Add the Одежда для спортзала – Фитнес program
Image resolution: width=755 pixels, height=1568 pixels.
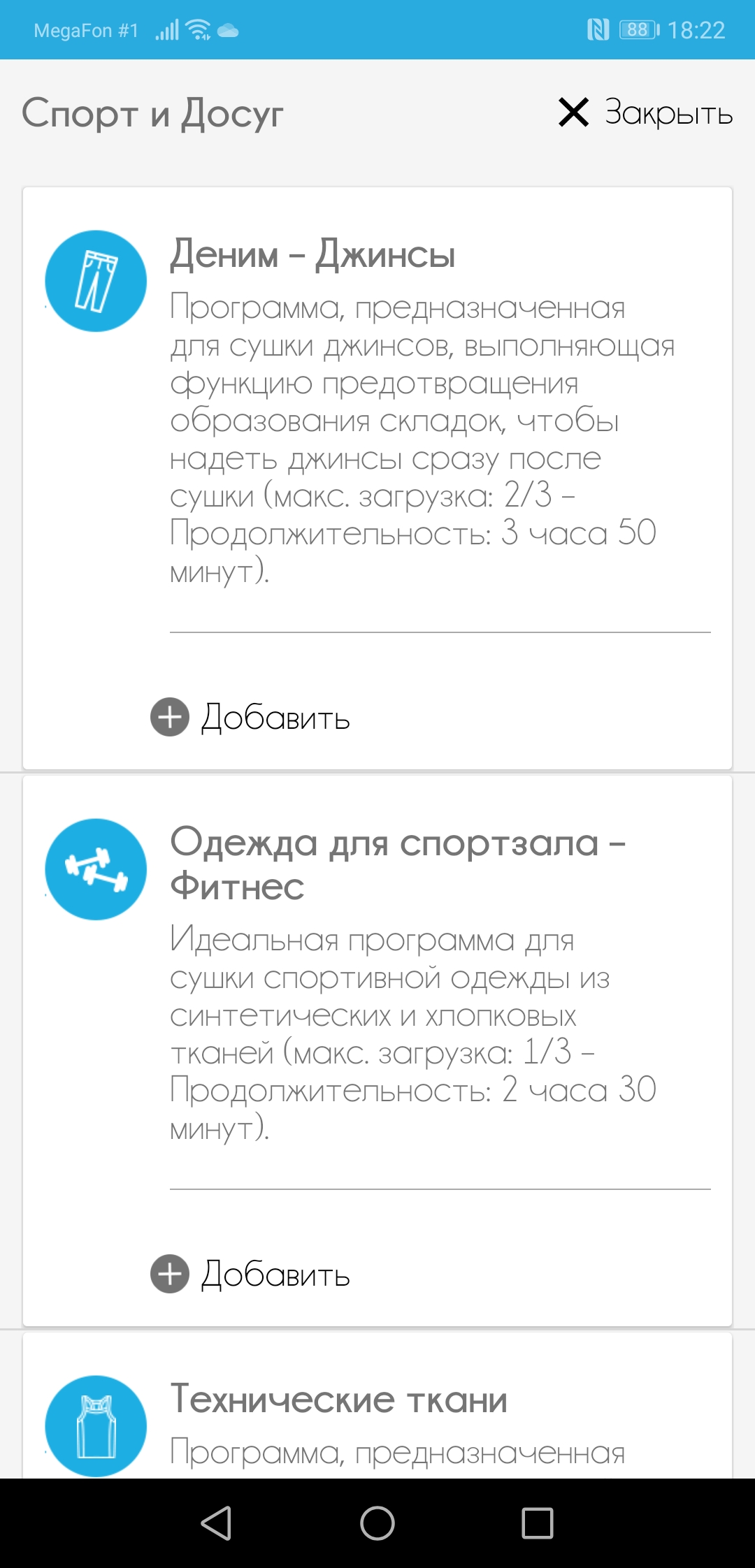(251, 1274)
